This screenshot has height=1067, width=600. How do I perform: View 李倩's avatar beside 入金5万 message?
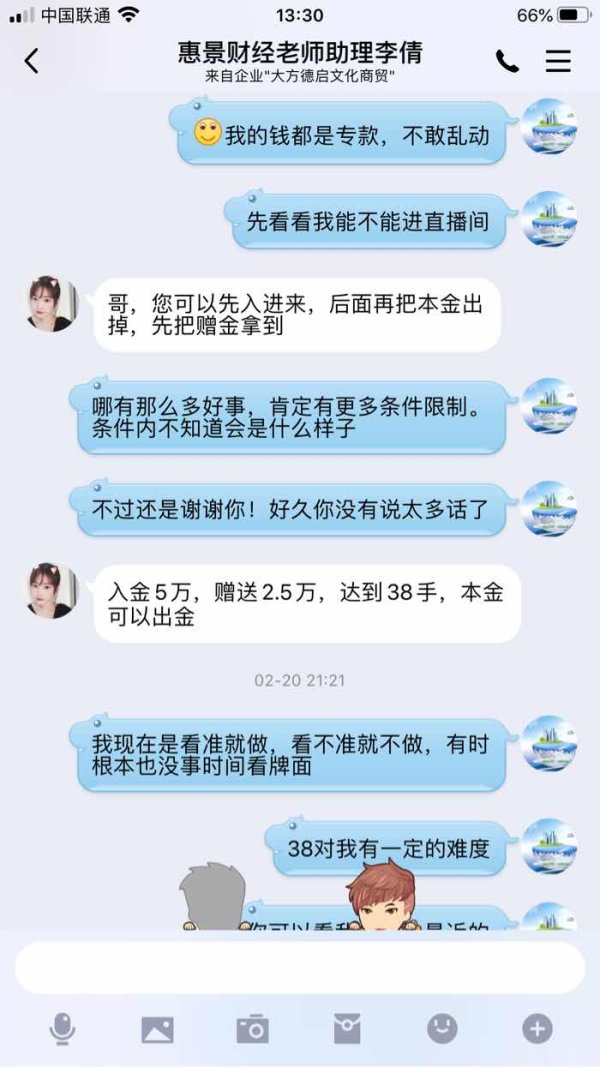[x=51, y=591]
